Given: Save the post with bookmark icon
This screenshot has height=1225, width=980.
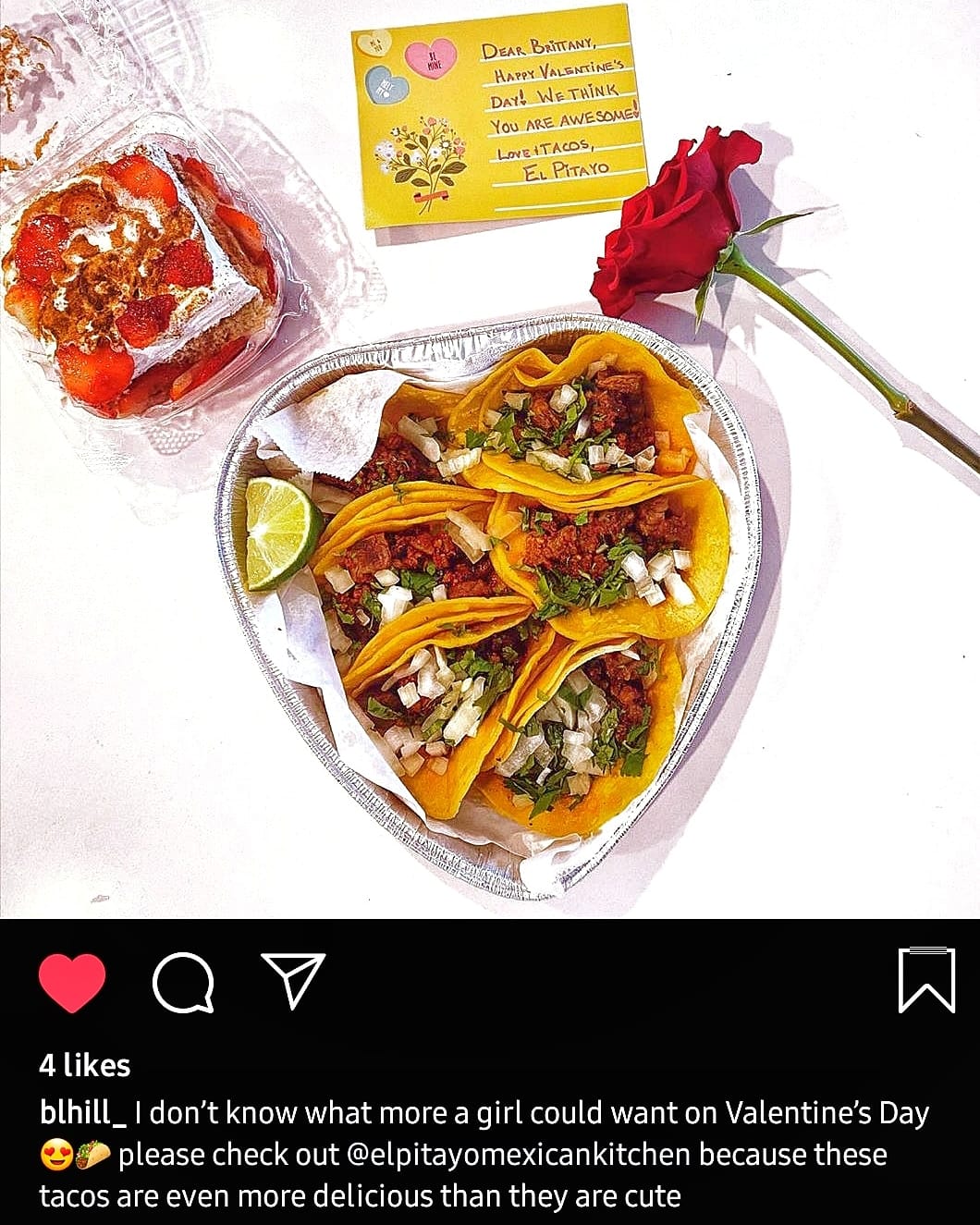Looking at the screenshot, I should click(x=926, y=980).
